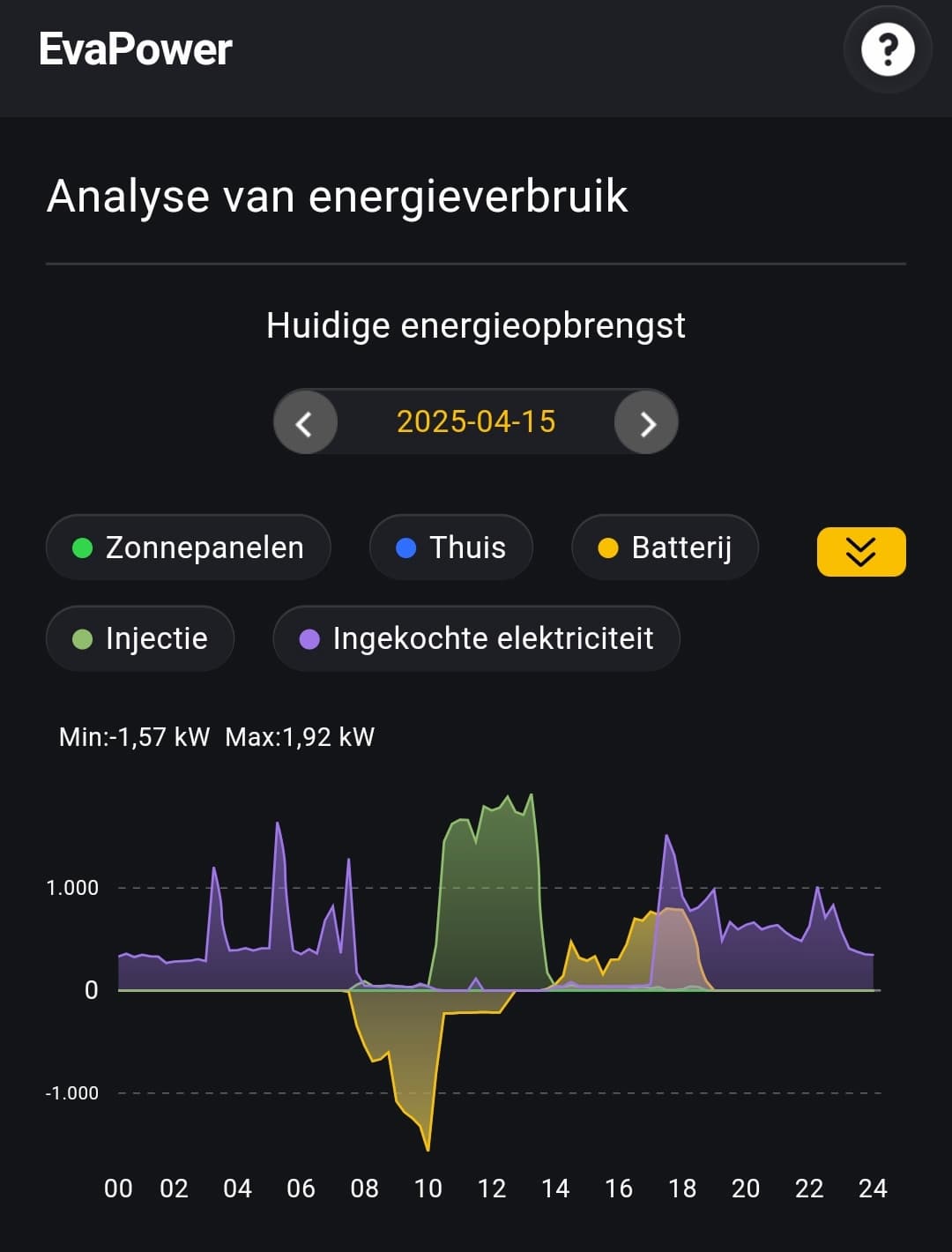Select the Huidige energieopbrengst section title
Viewport: 952px width, 1252px height.
coord(476,325)
